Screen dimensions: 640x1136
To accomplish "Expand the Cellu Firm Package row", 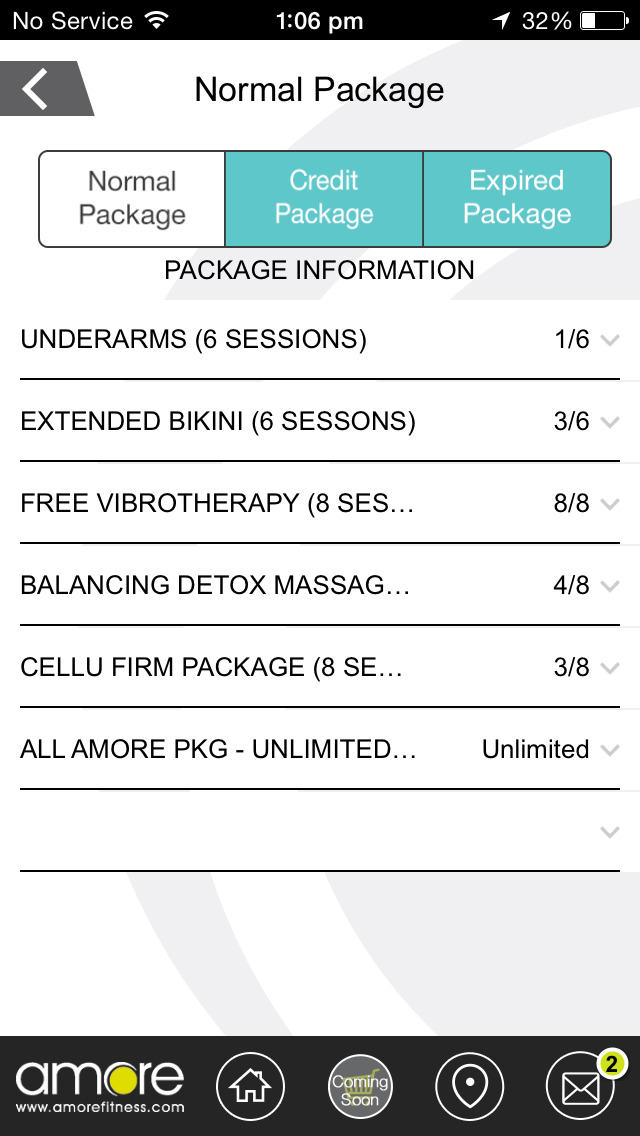I will click(x=320, y=667).
